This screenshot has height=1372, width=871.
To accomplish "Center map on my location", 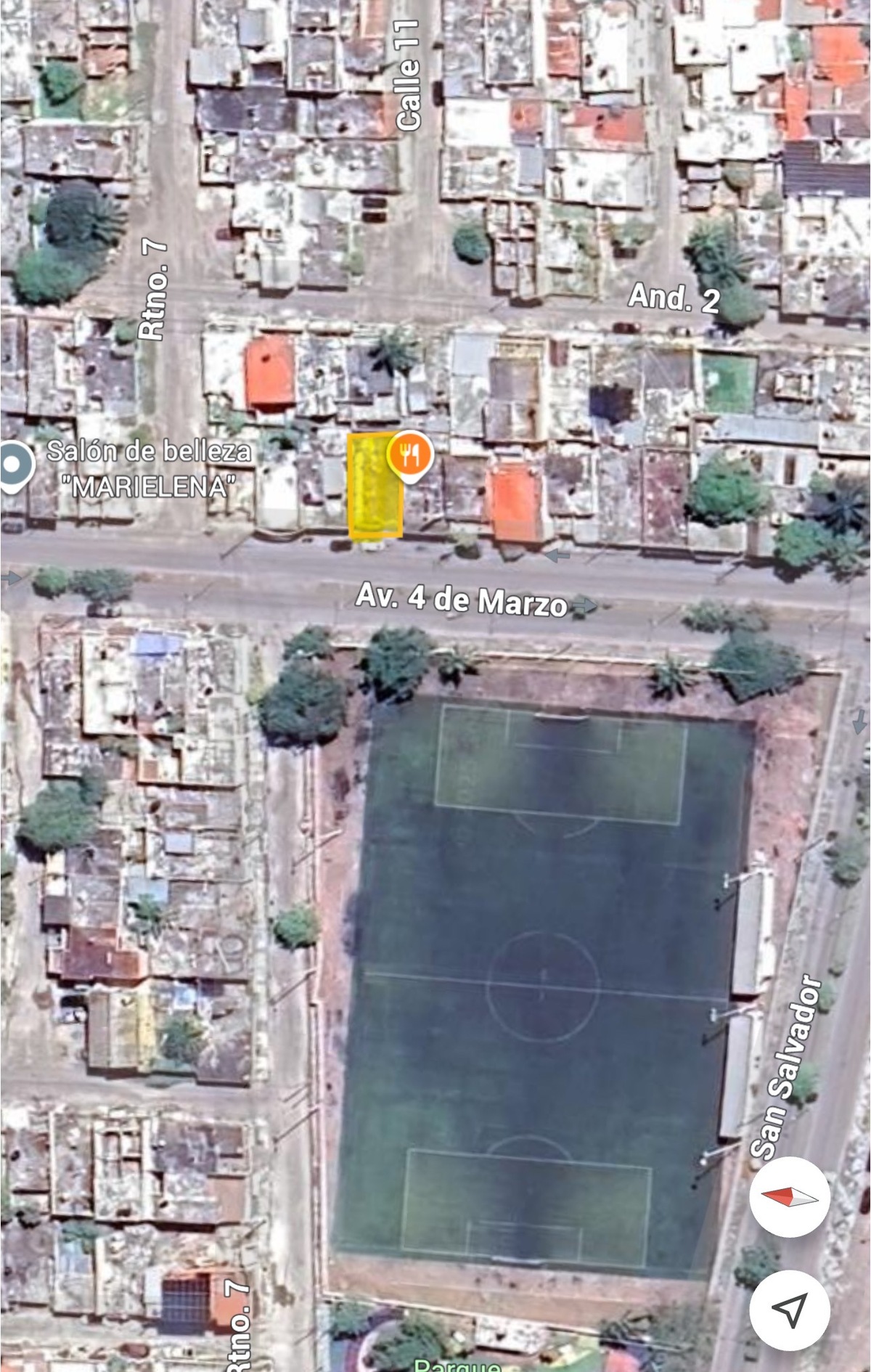I will 789,1309.
